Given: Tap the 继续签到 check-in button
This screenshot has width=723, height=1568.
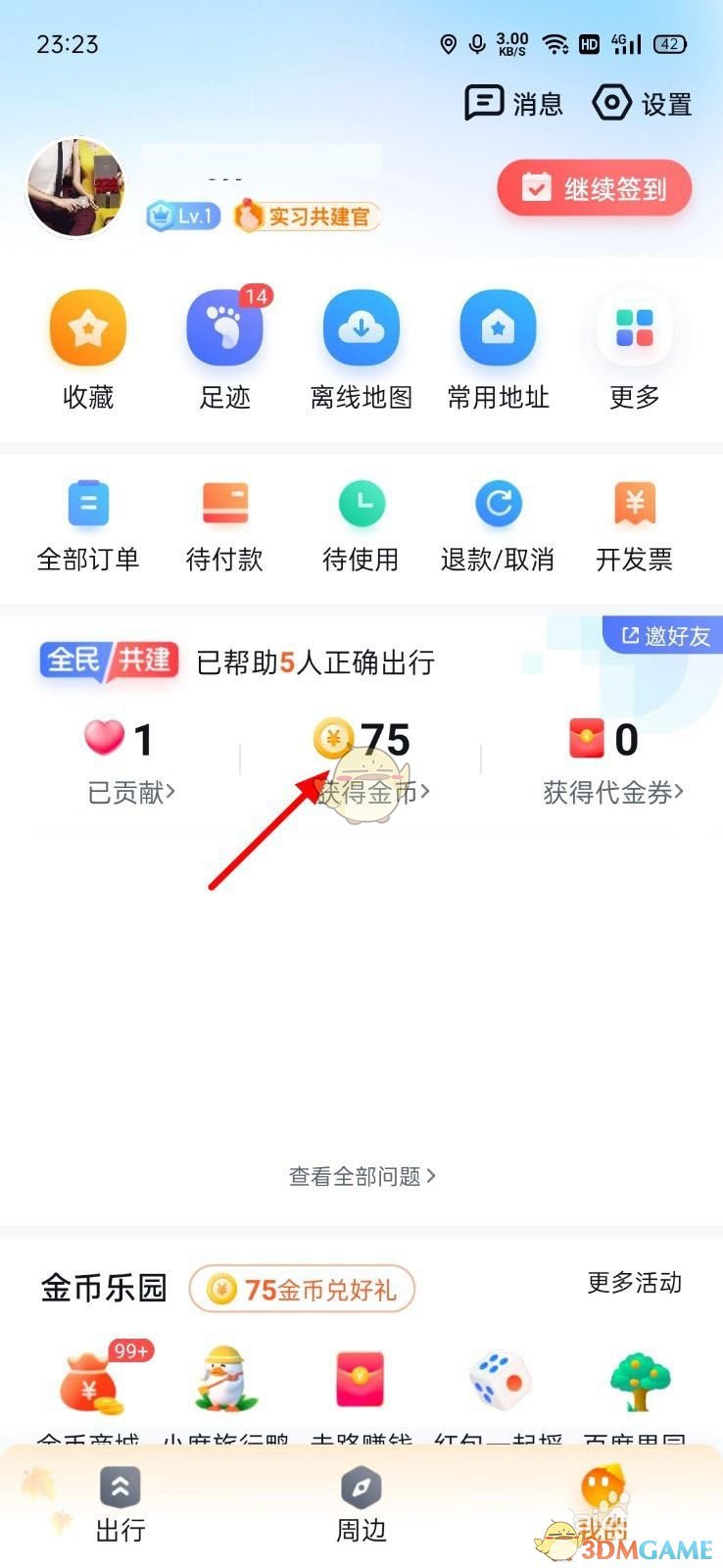Looking at the screenshot, I should pyautogui.click(x=594, y=188).
